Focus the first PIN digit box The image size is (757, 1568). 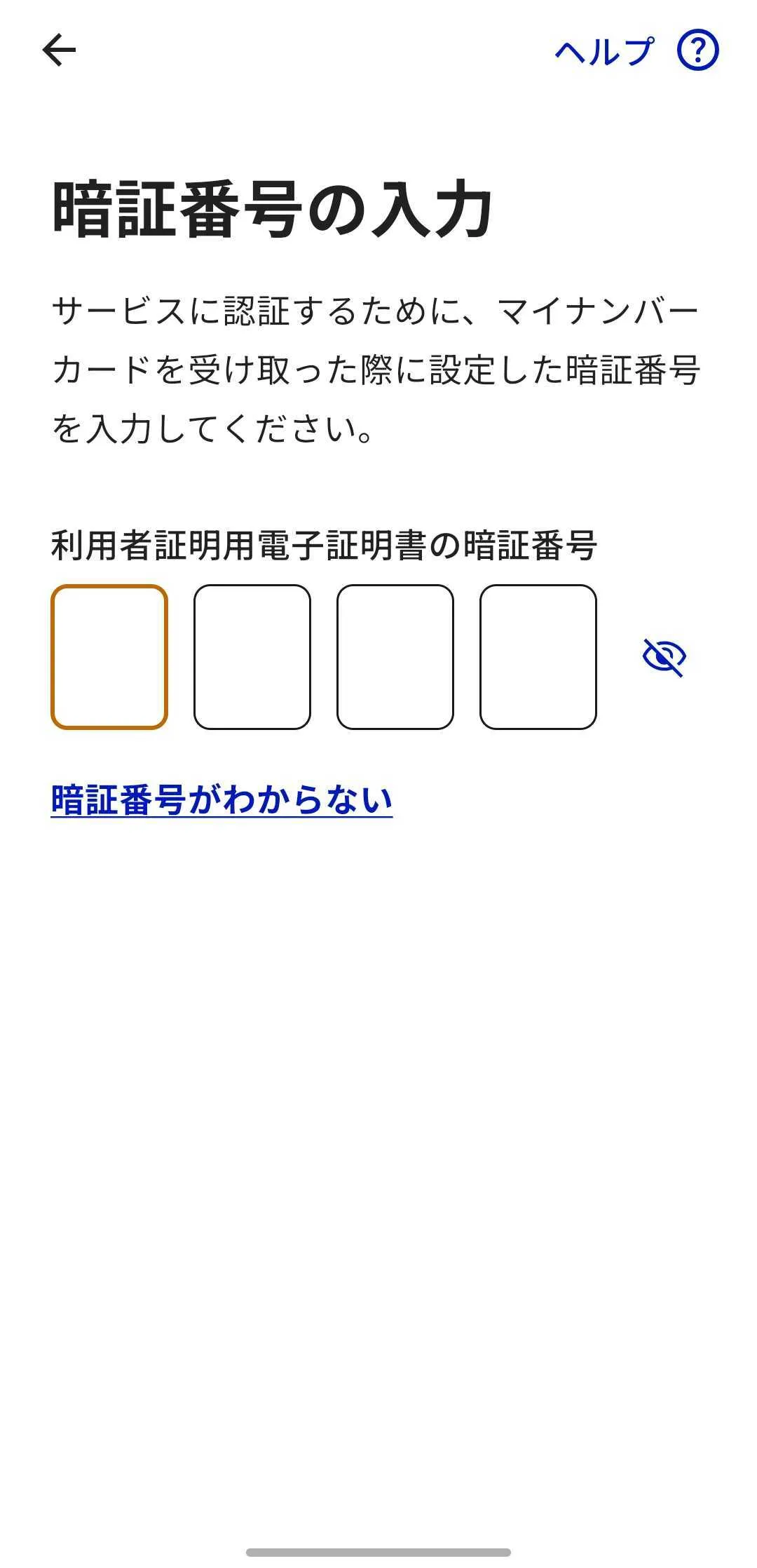pyautogui.click(x=109, y=657)
